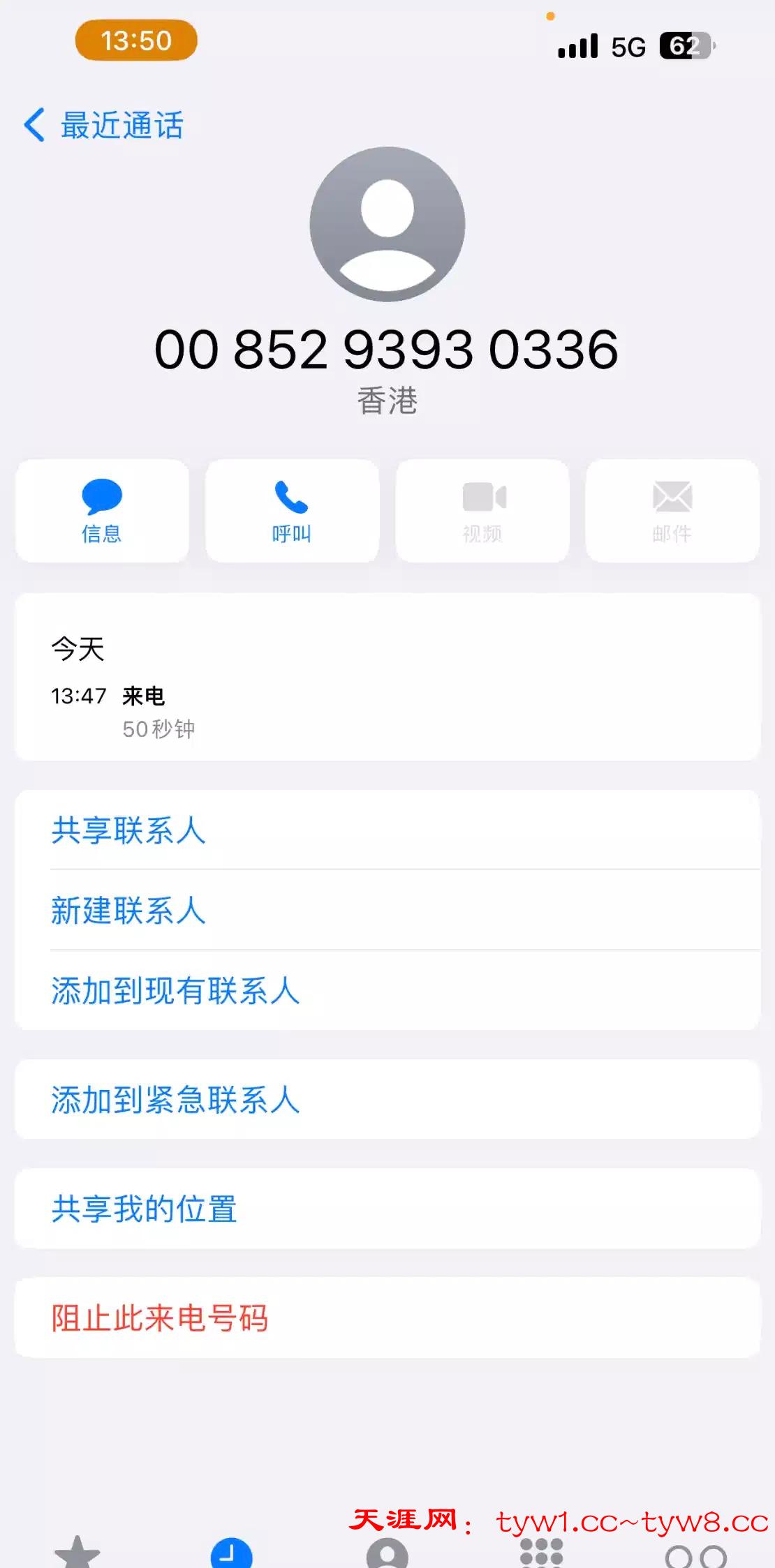Go back to 最近通话
775x1568 pixels.
103,126
